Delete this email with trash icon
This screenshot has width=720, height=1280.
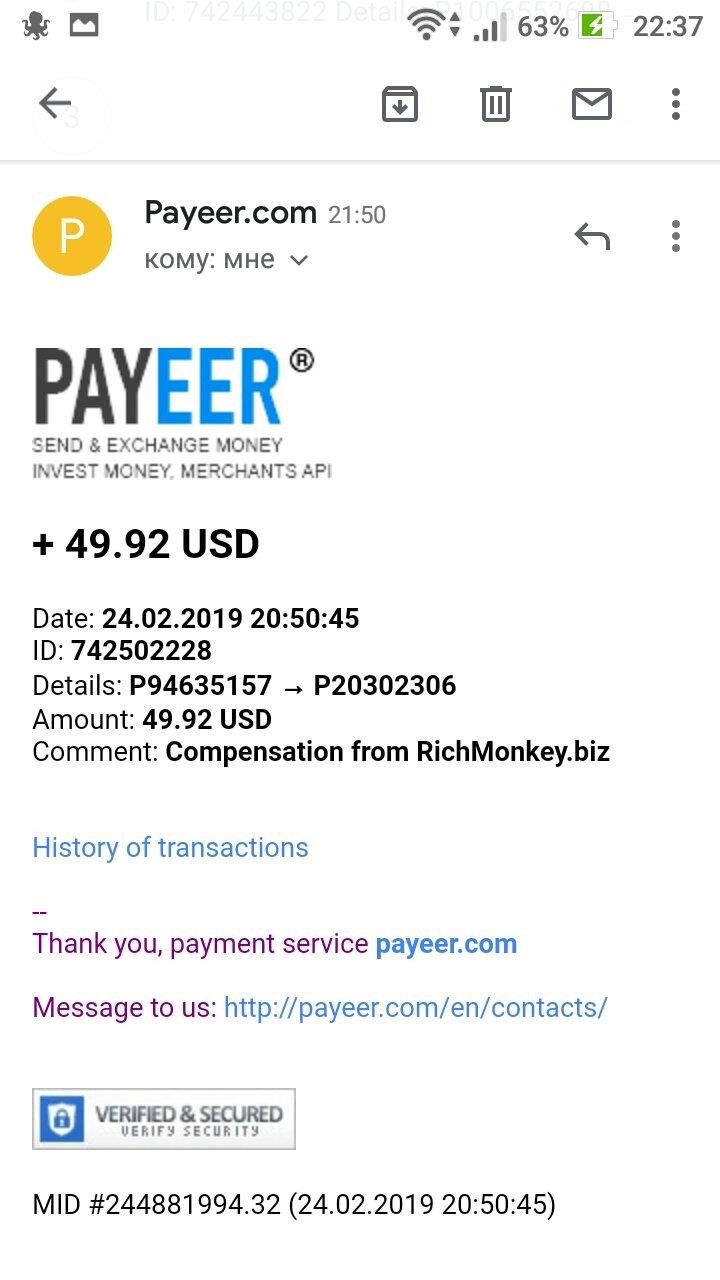(x=496, y=104)
